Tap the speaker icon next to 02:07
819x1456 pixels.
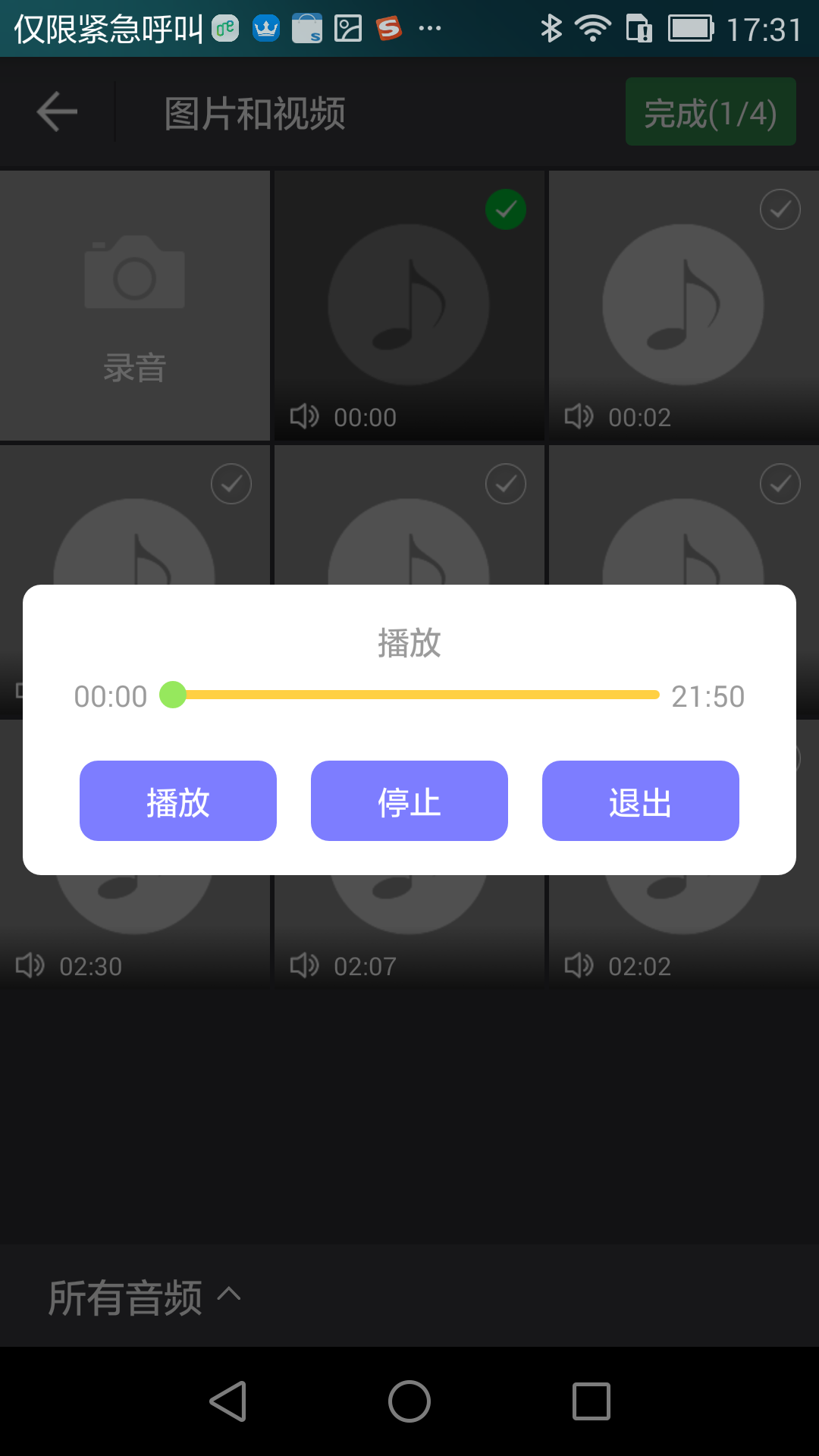tap(305, 965)
